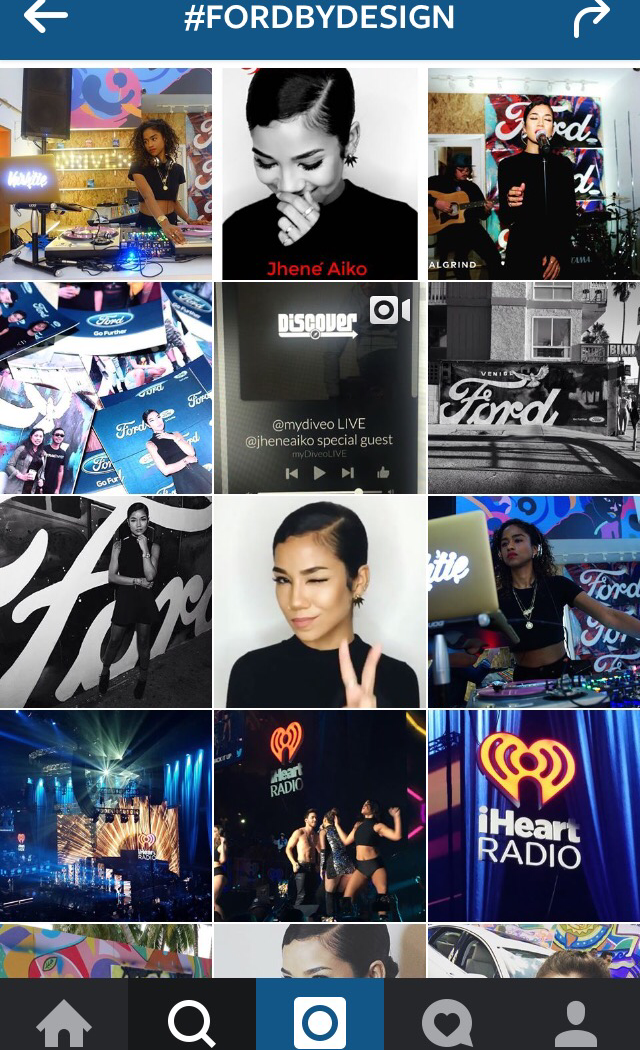Open the iHeart Radio dancers on stage photo
This screenshot has width=640, height=1050.
319,815
